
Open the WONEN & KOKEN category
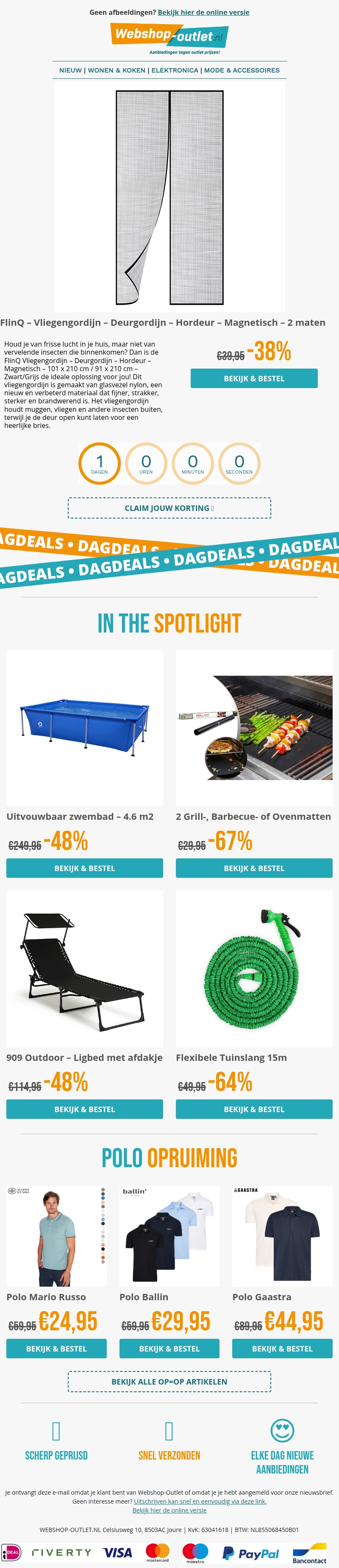pyautogui.click(x=116, y=71)
